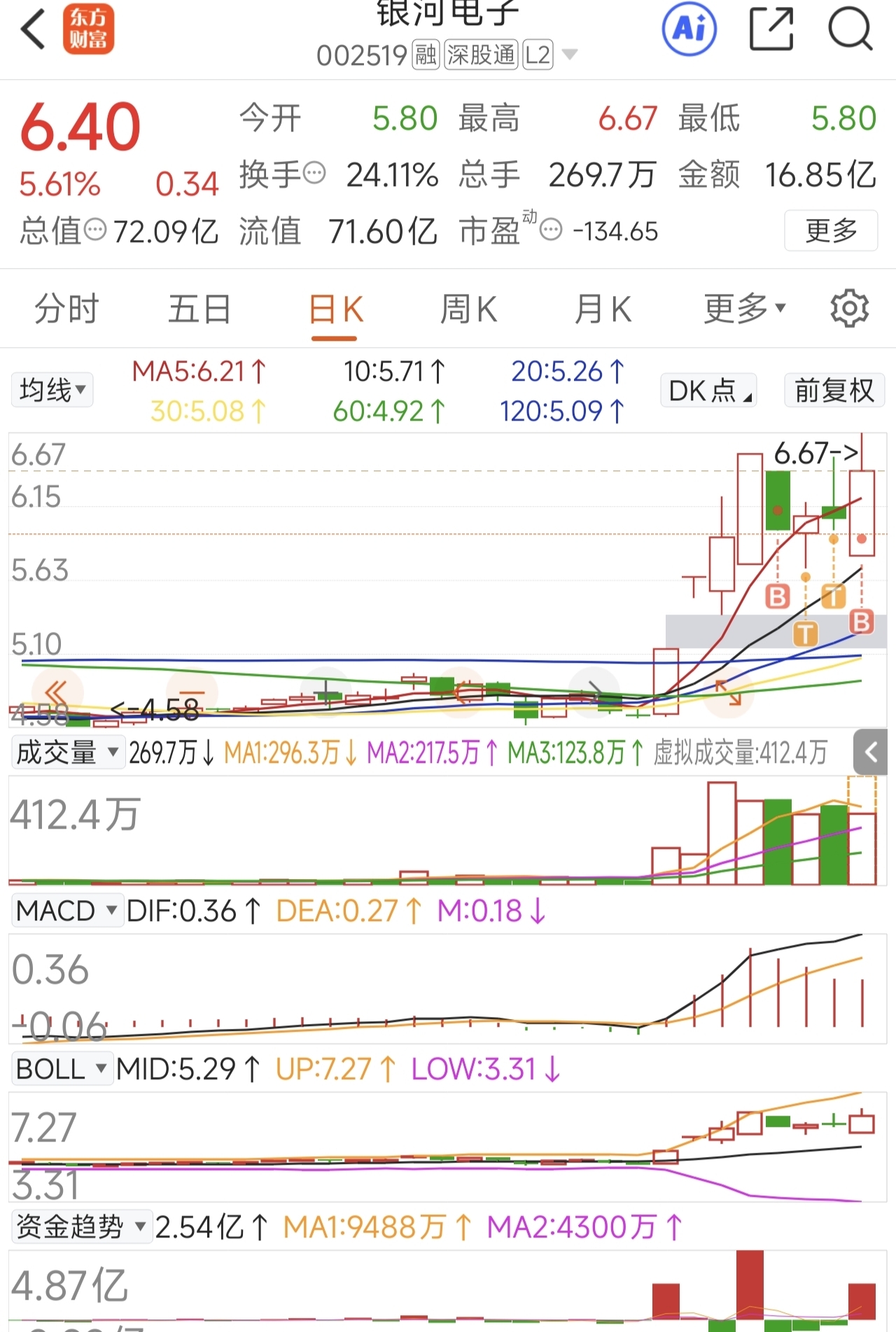The image size is (896, 1332).
Task: Share this stock page
Action: coord(771,29)
